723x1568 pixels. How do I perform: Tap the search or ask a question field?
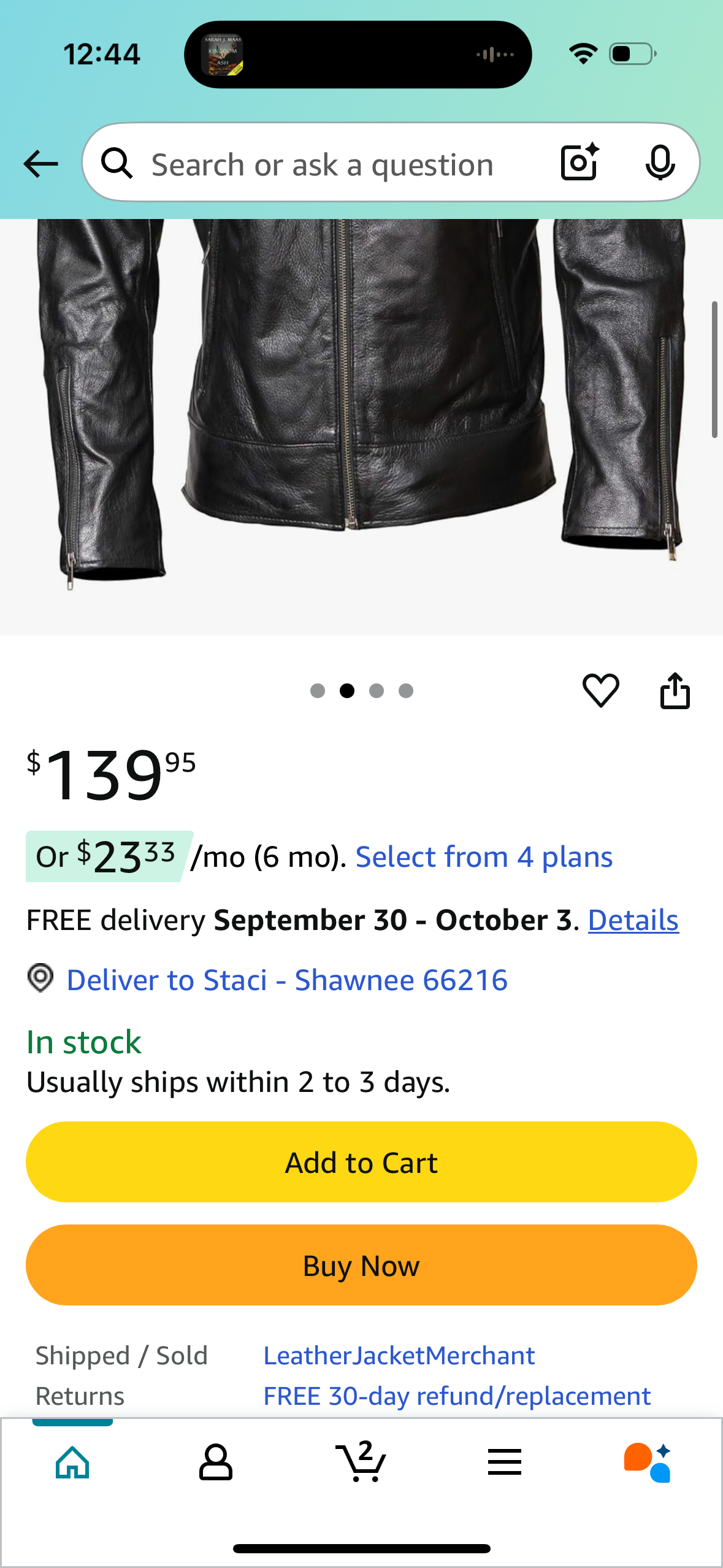[x=322, y=165]
